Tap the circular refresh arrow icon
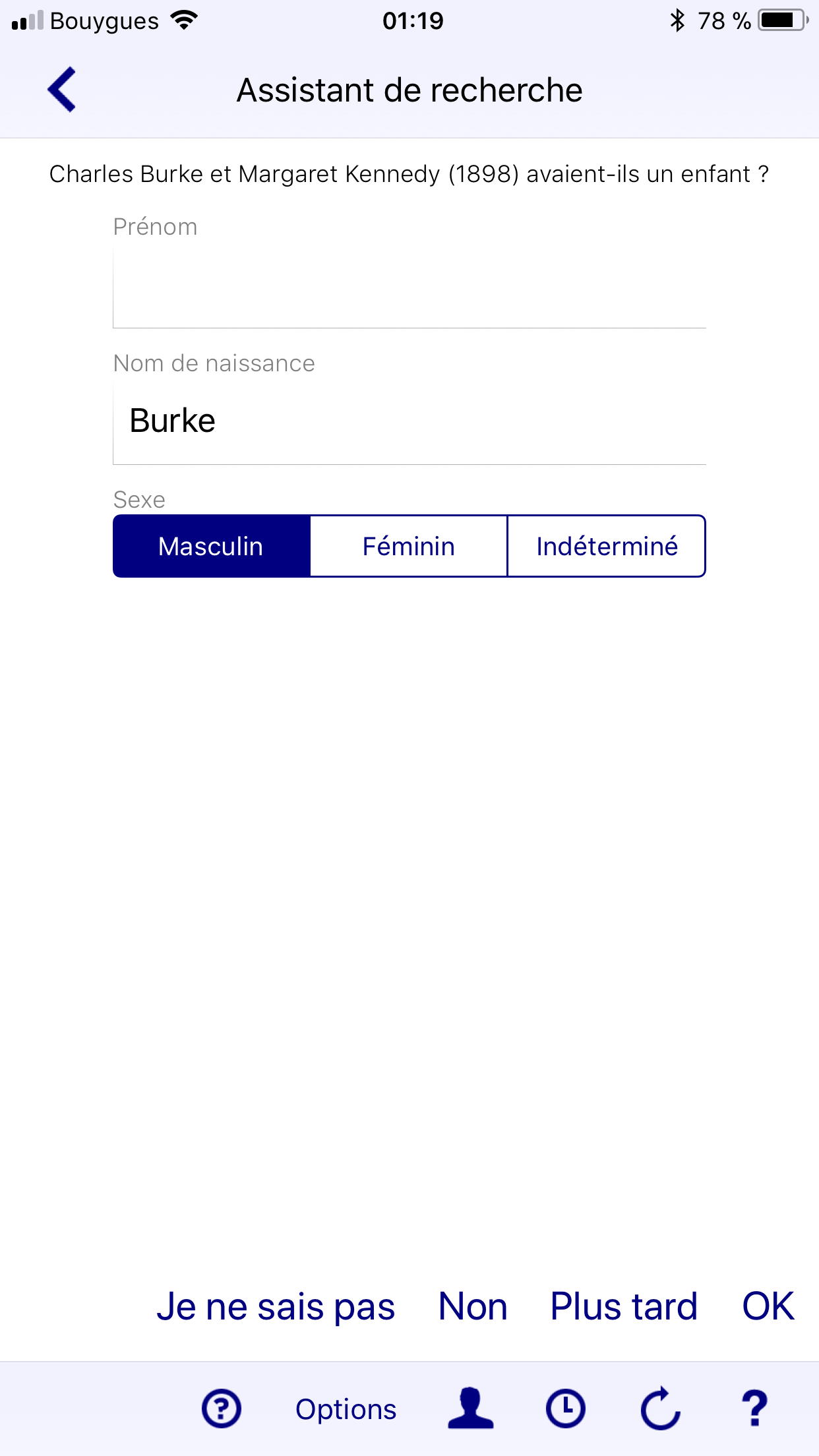 point(660,1409)
